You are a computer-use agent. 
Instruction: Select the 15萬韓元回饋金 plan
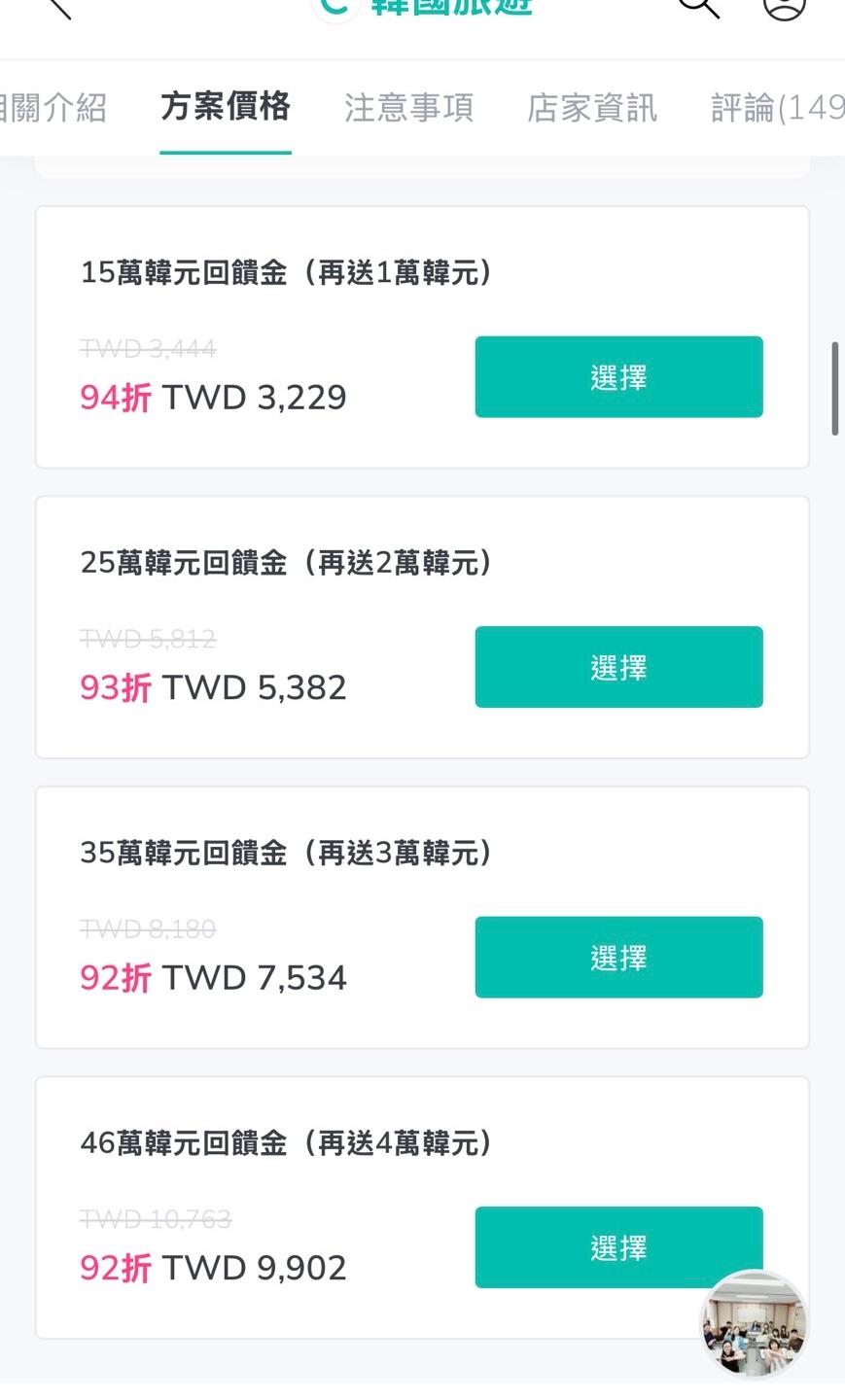pos(618,377)
